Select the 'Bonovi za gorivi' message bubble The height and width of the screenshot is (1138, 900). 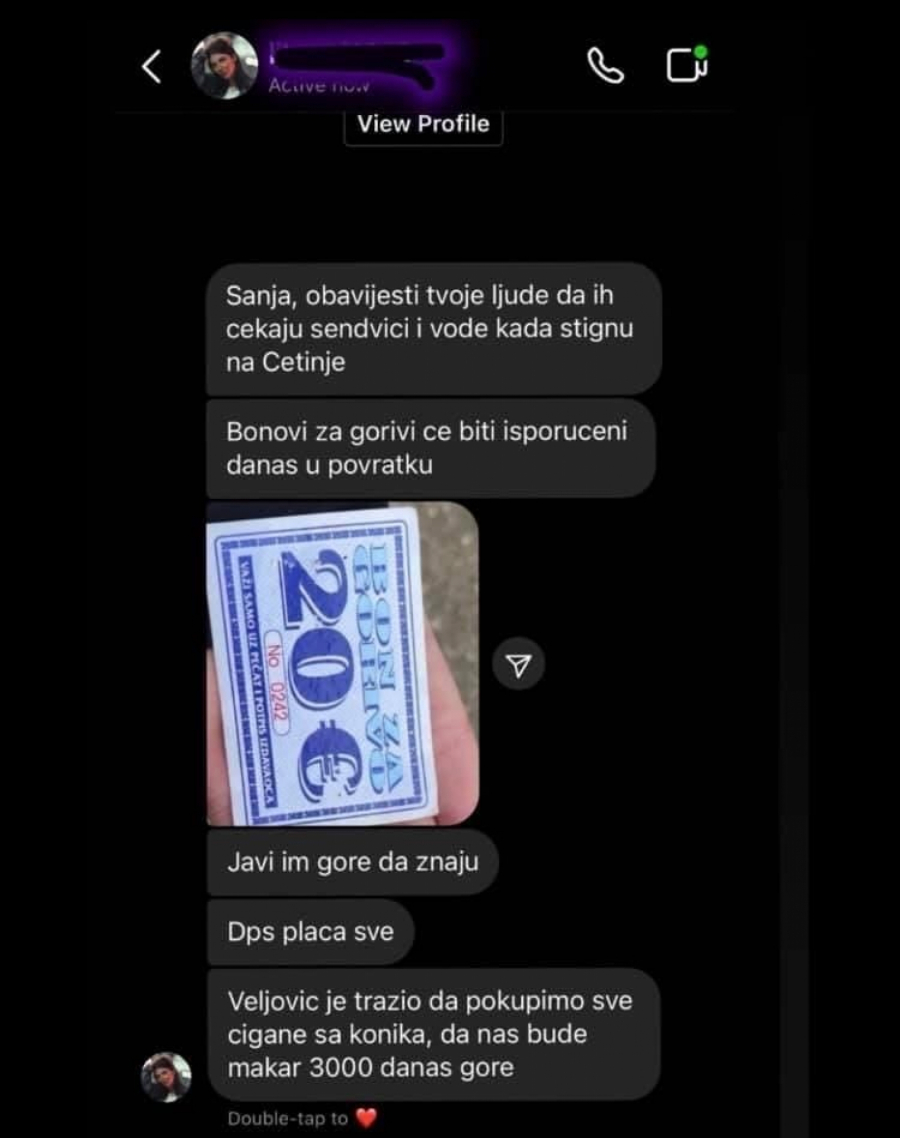coord(430,447)
